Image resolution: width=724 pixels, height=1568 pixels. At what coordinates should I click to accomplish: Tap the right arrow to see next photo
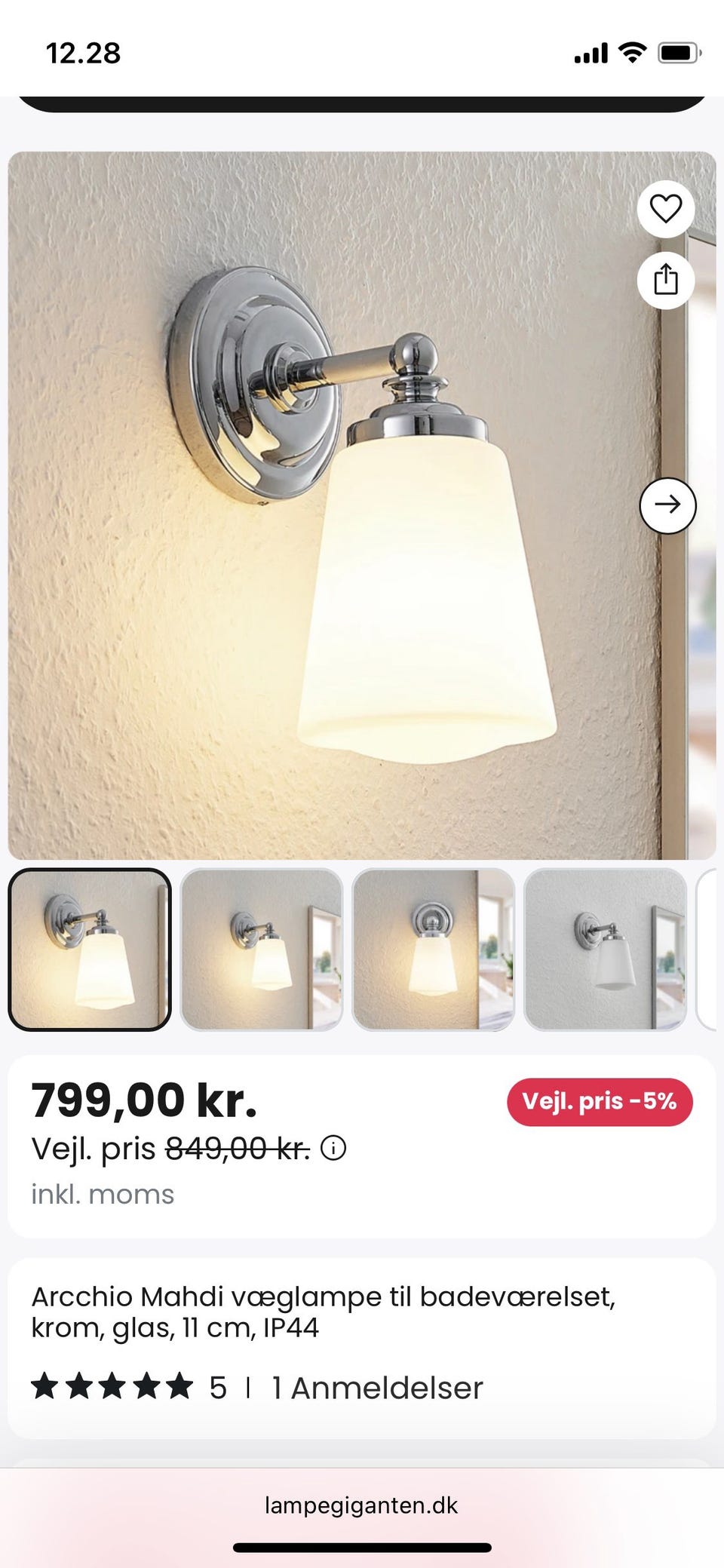coord(667,506)
